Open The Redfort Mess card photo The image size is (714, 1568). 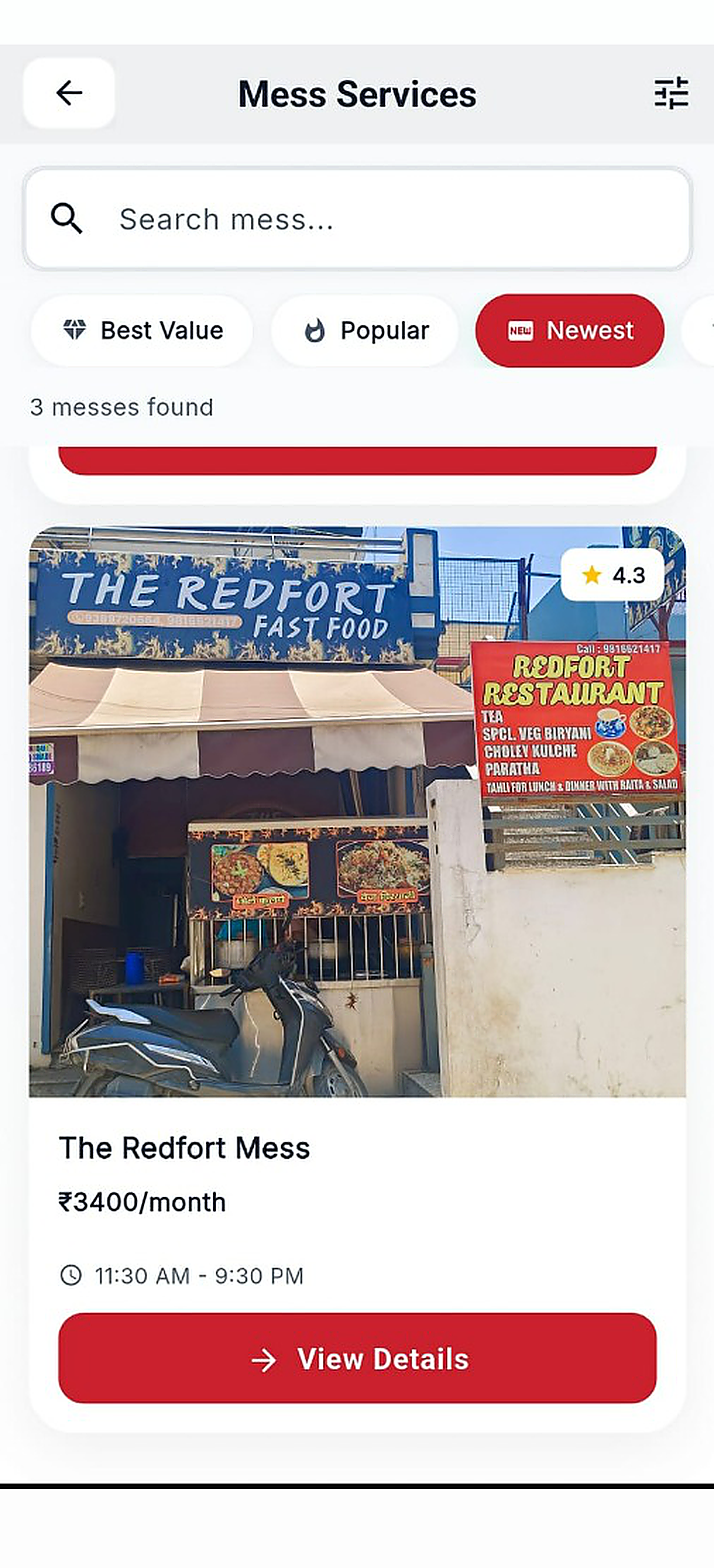pos(357,812)
